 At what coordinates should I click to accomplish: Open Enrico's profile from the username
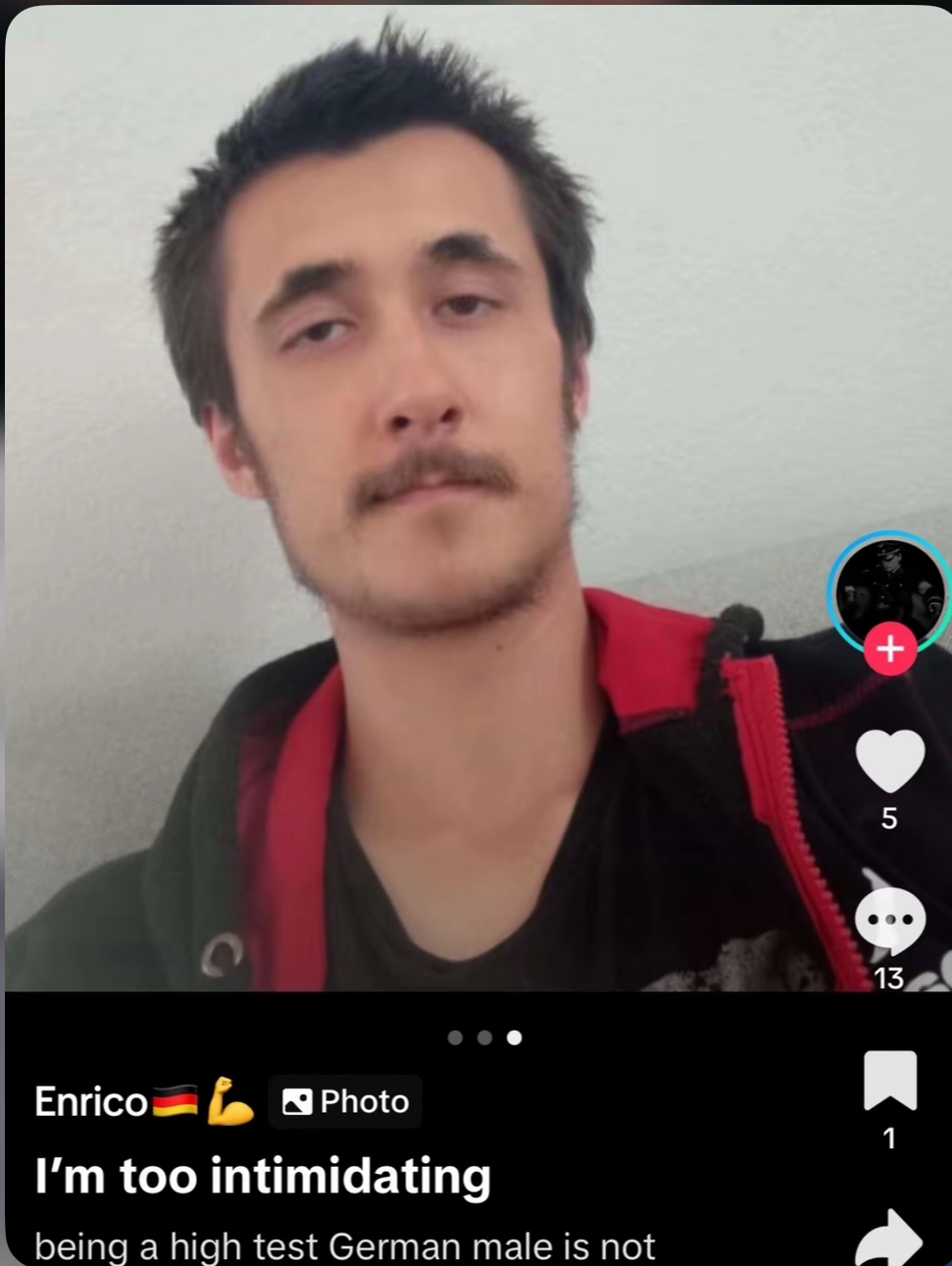coord(91,1101)
